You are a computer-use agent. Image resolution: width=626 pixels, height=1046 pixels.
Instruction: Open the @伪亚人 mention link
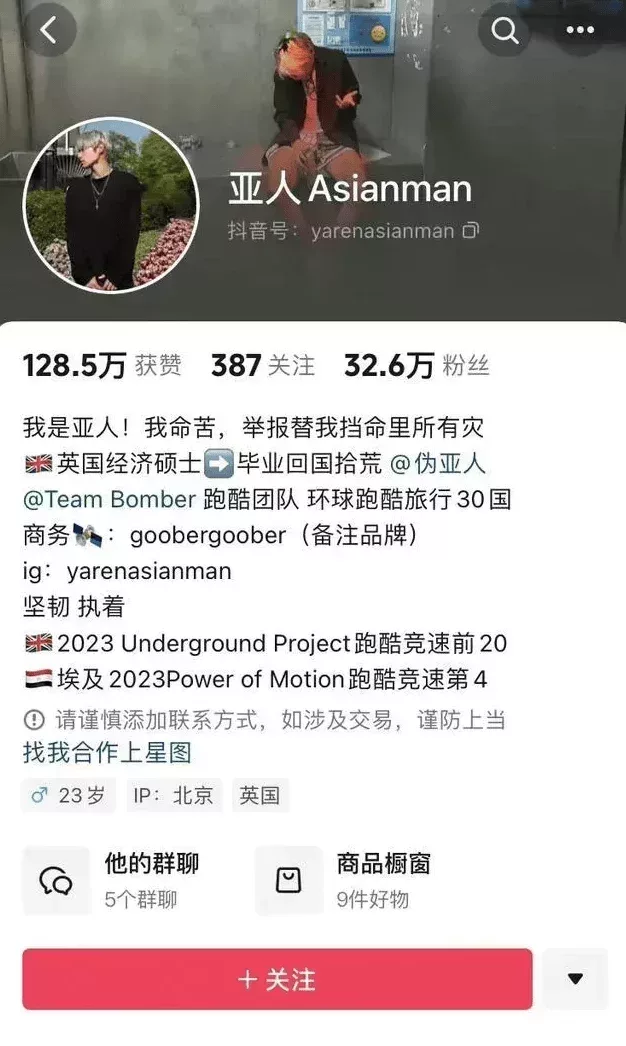437,463
